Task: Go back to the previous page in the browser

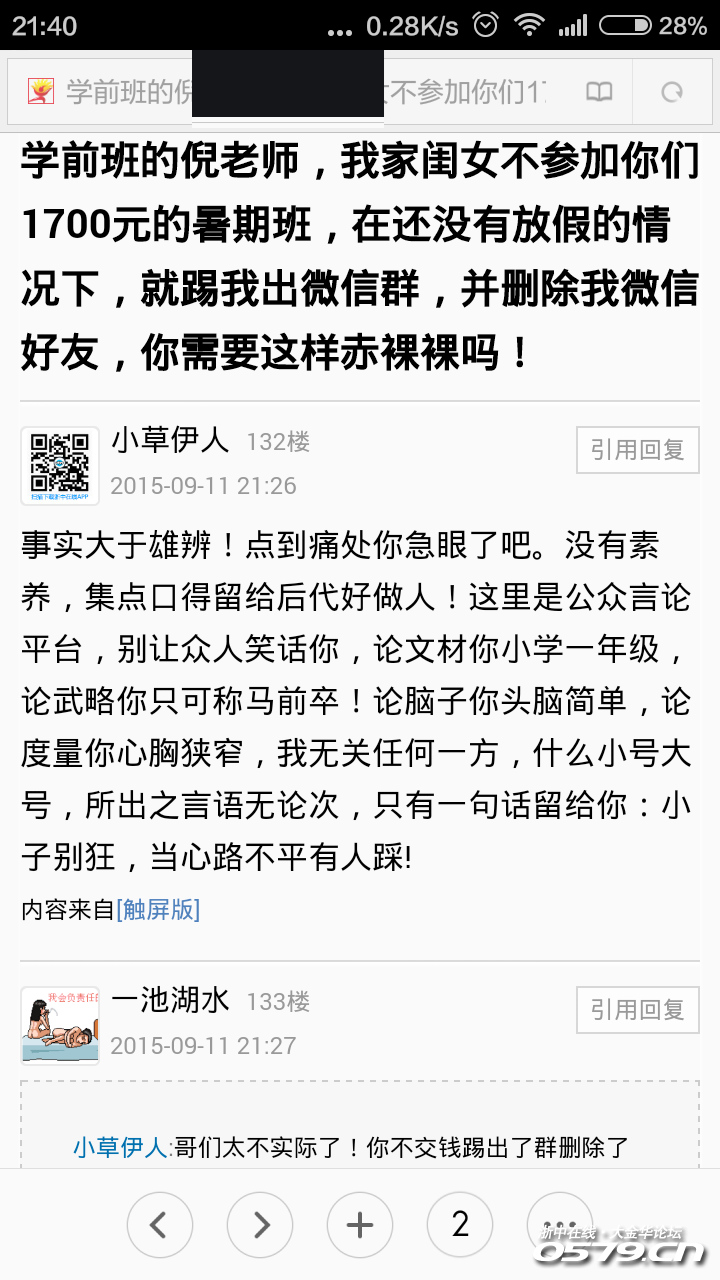Action: point(159,1225)
